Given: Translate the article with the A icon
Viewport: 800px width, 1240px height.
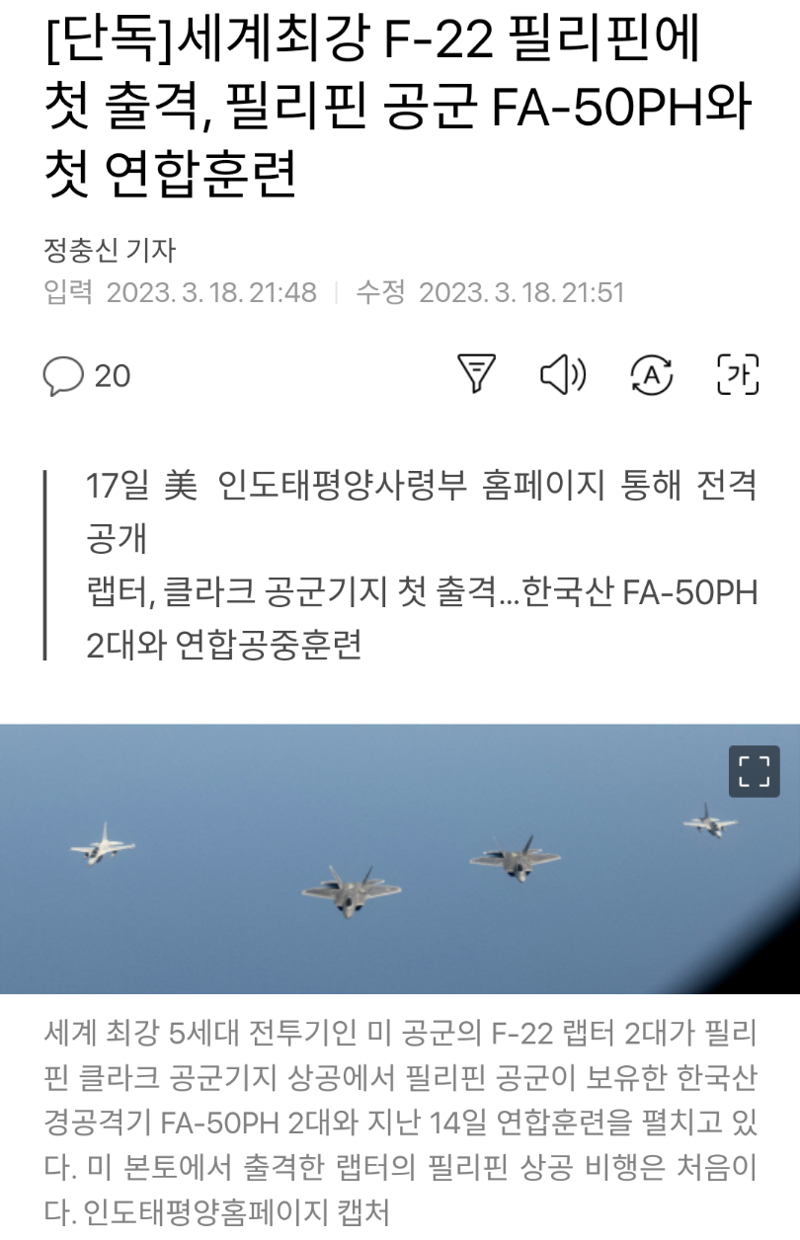Looking at the screenshot, I should click(x=651, y=375).
